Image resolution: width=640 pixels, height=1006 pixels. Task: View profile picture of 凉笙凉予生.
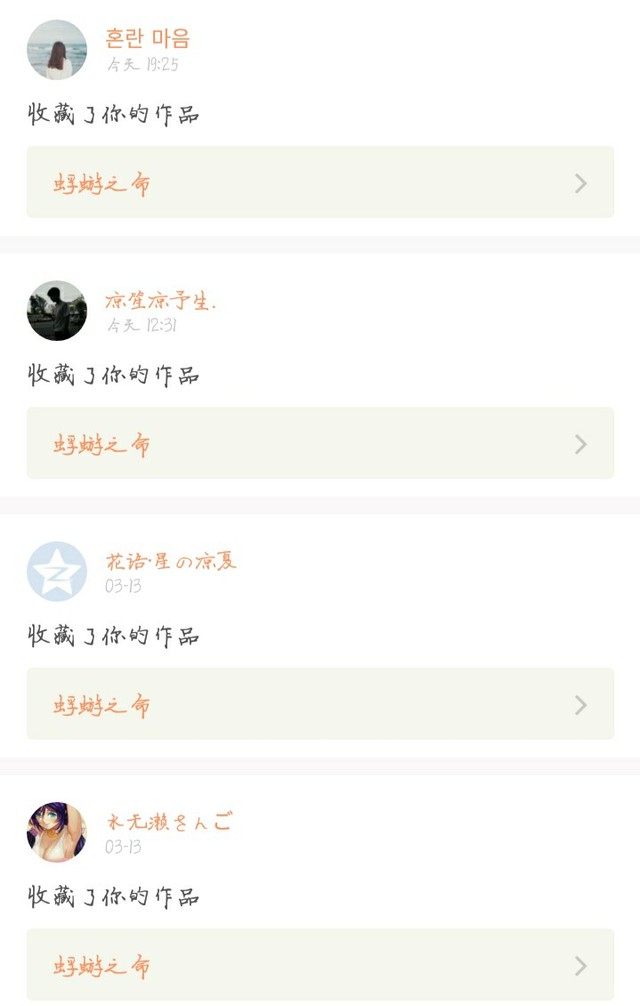(x=57, y=311)
